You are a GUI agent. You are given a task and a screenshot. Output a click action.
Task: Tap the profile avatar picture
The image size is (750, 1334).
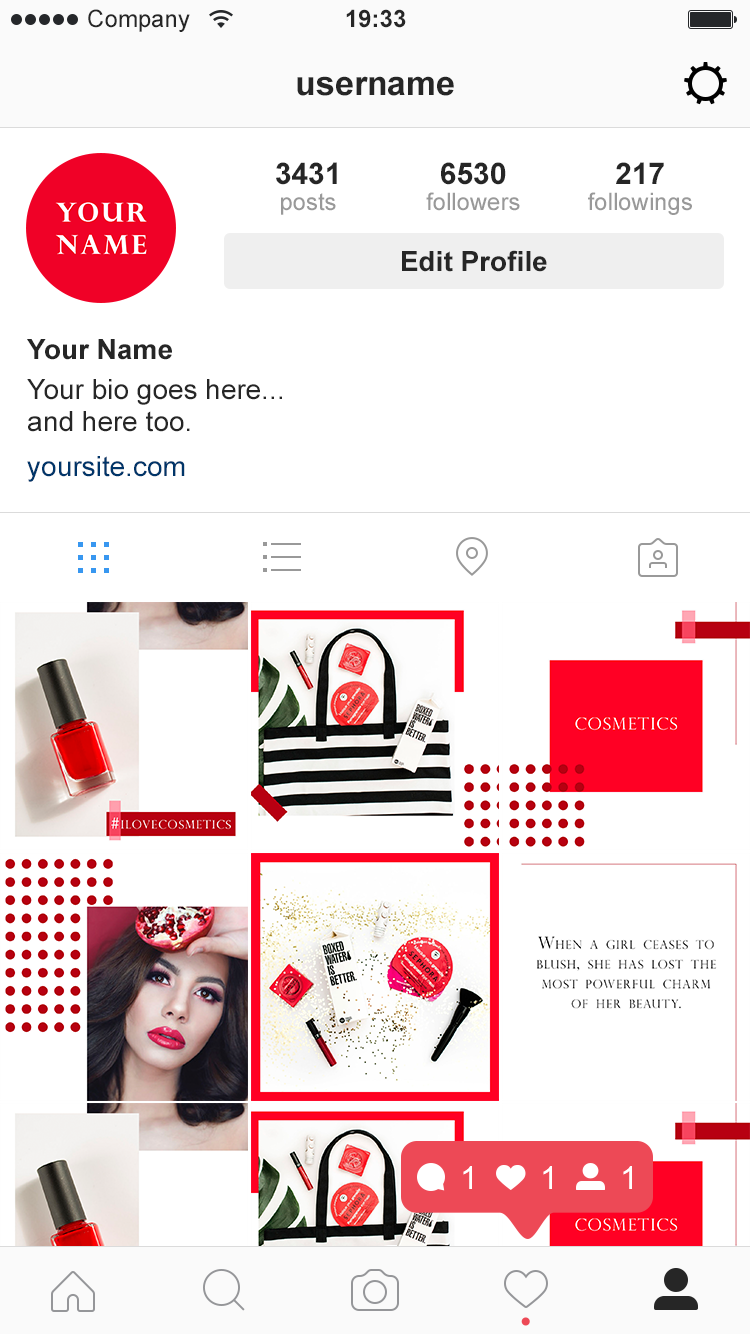tap(101, 228)
